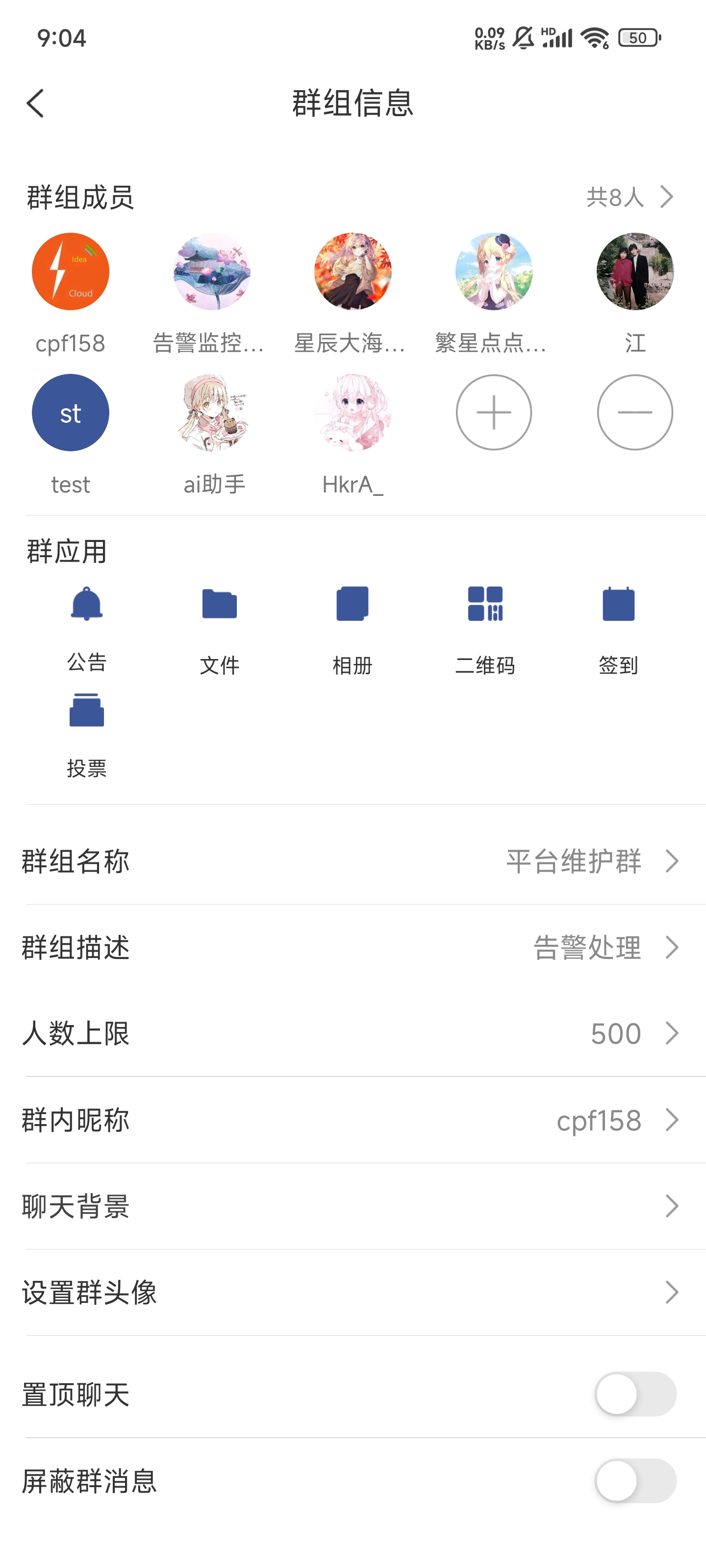Open member ai助手's profile
The height and width of the screenshot is (1568, 706).
212,413
